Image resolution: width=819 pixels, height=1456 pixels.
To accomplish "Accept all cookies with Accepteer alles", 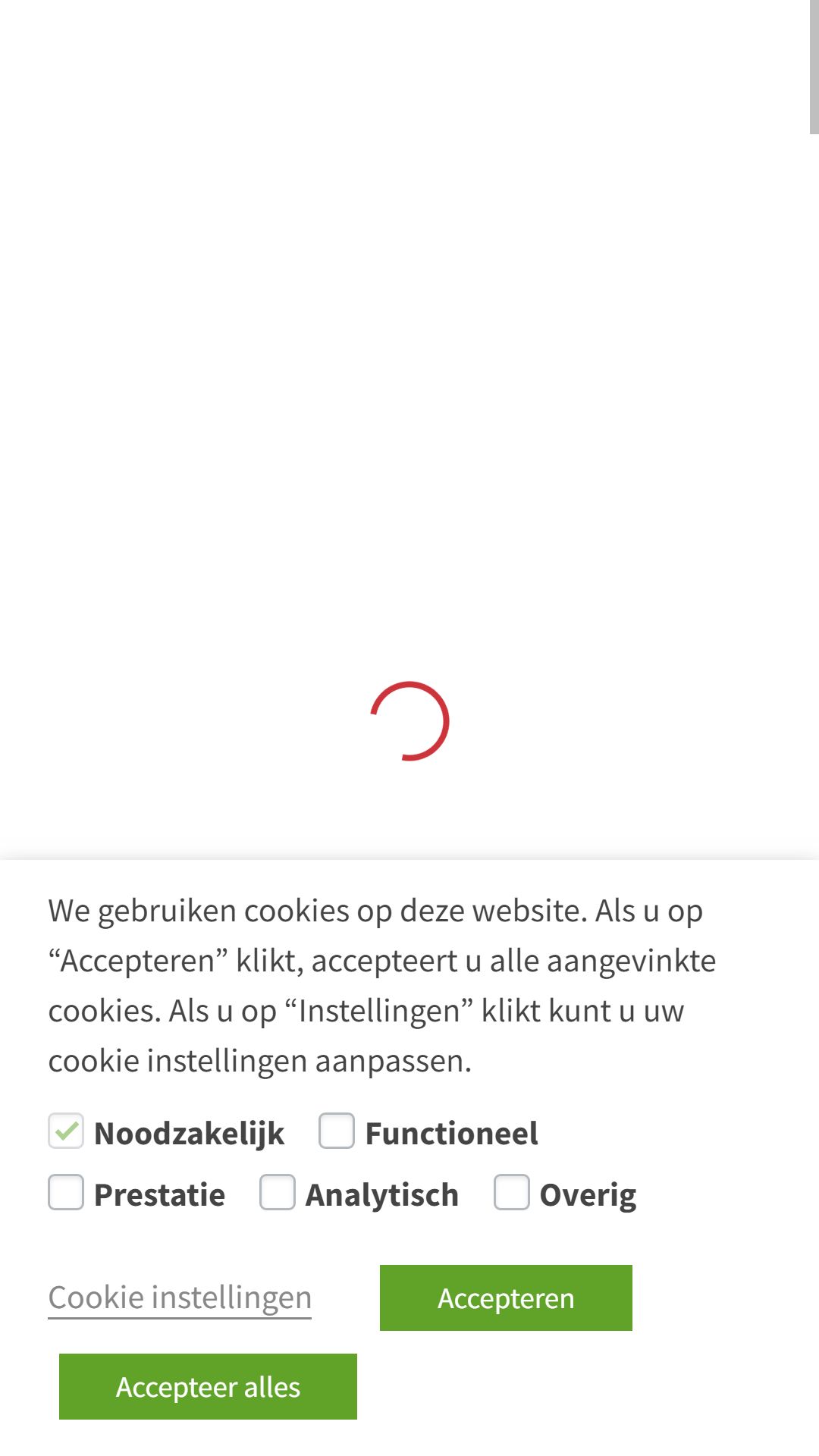I will [208, 1386].
